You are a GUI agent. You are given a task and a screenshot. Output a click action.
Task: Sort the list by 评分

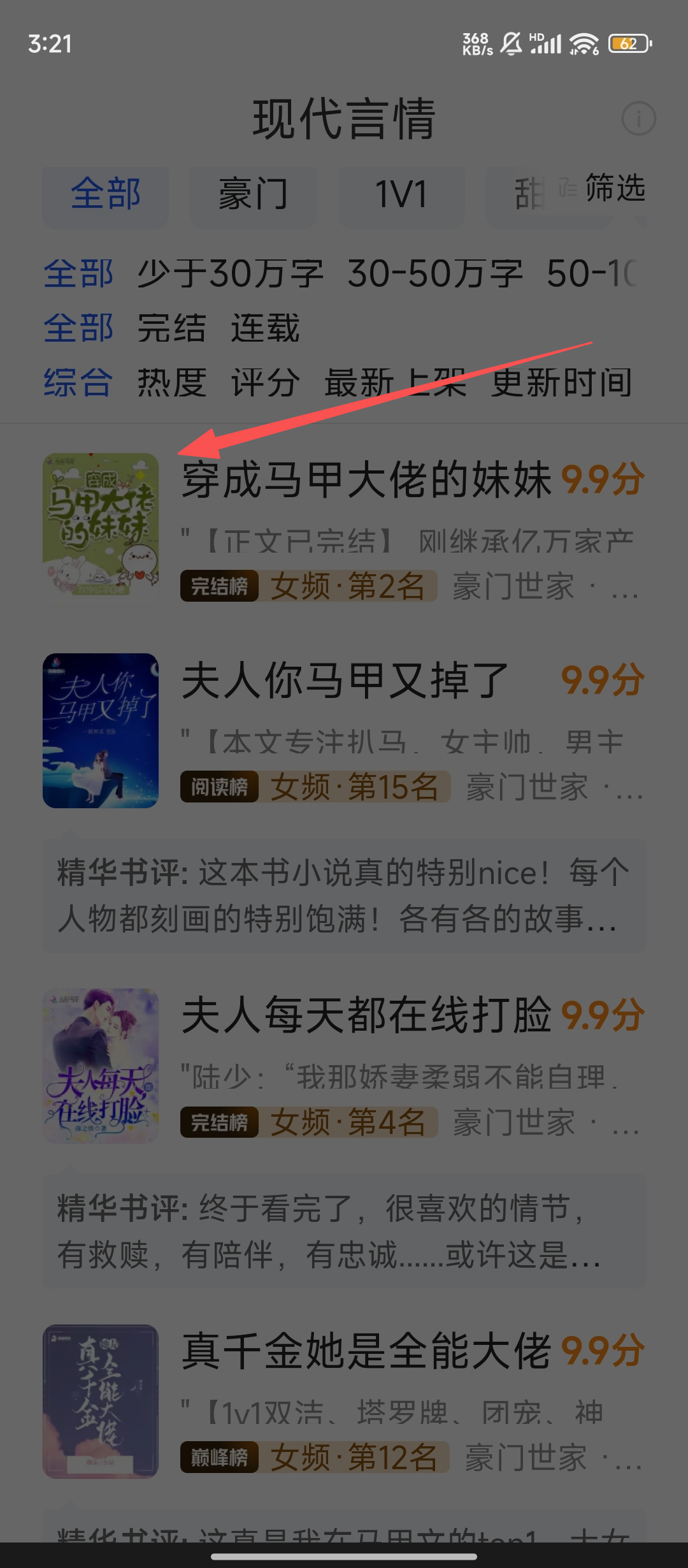265,383
